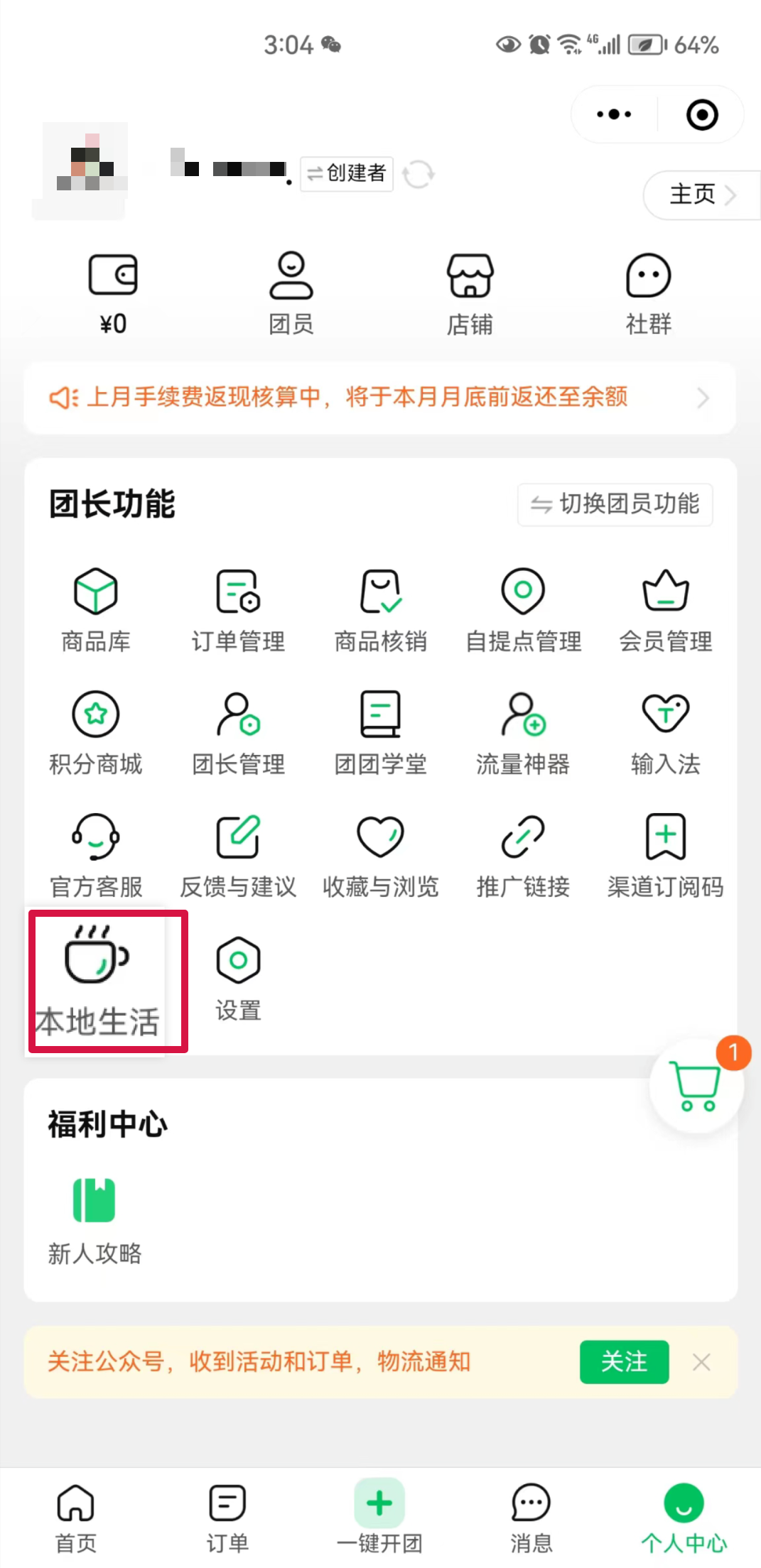Close the mini program via target icon
Viewport: 761px width, 1568px height.
(702, 114)
